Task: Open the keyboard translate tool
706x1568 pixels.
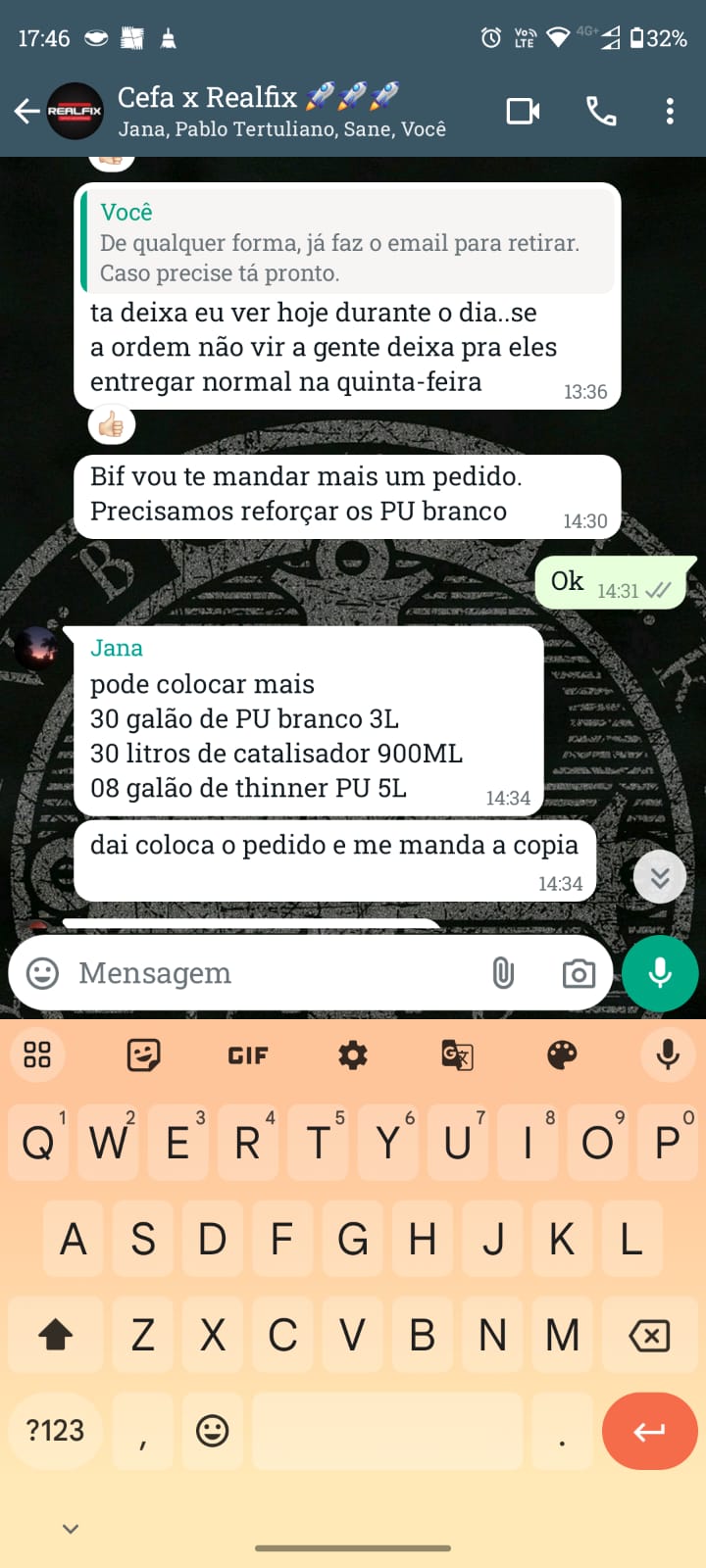Action: click(x=457, y=1054)
